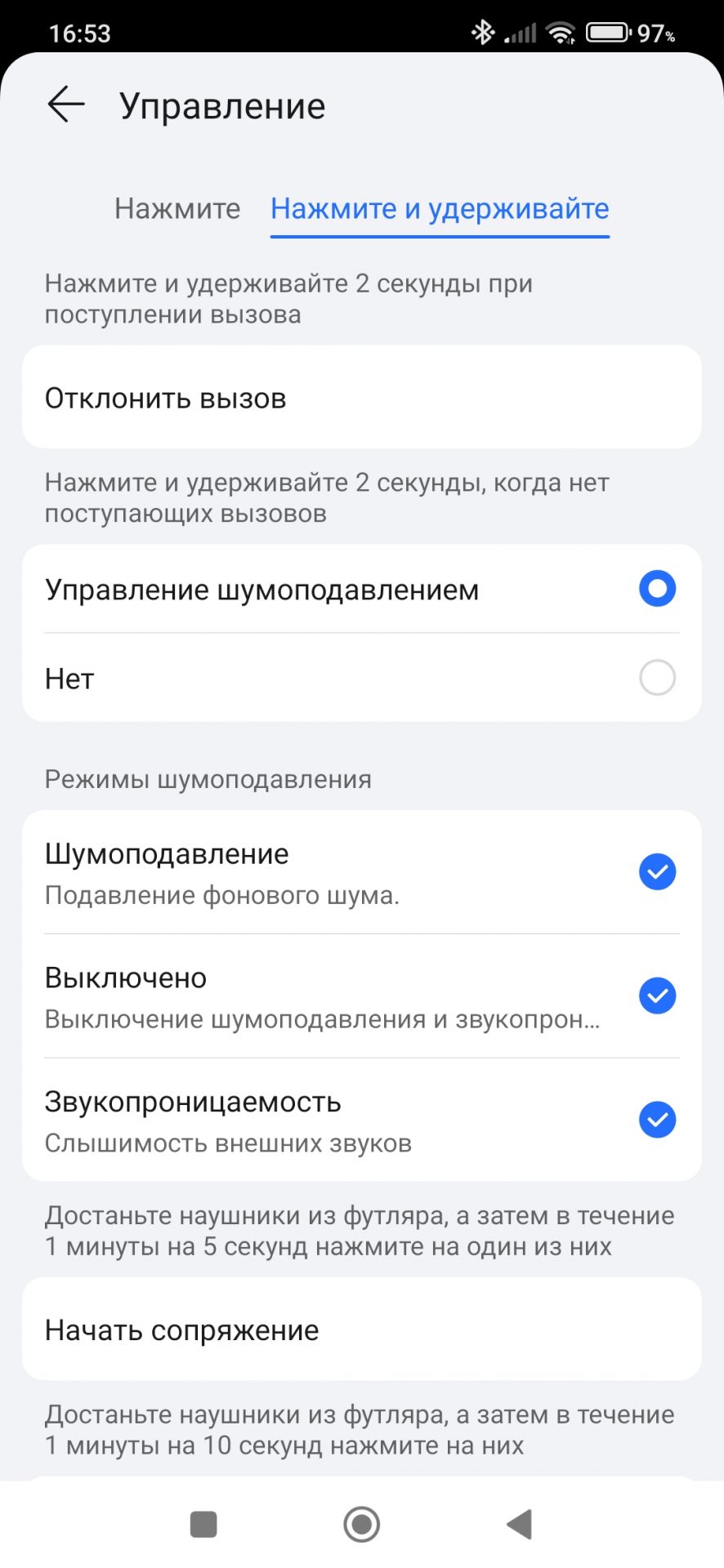
Task: Select the Нажмите и удерживайте tab
Action: [440, 209]
